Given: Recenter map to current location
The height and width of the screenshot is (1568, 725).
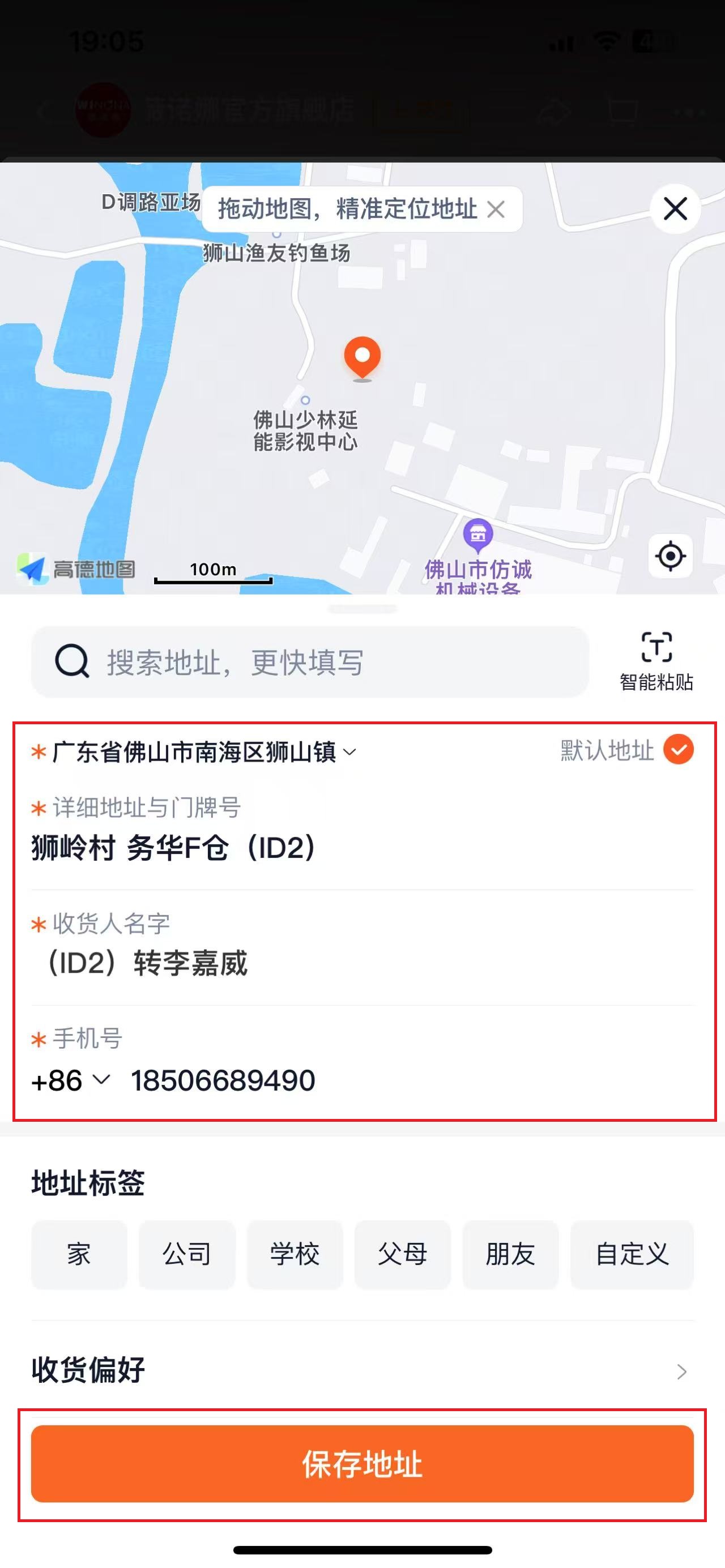Looking at the screenshot, I should click(670, 556).
